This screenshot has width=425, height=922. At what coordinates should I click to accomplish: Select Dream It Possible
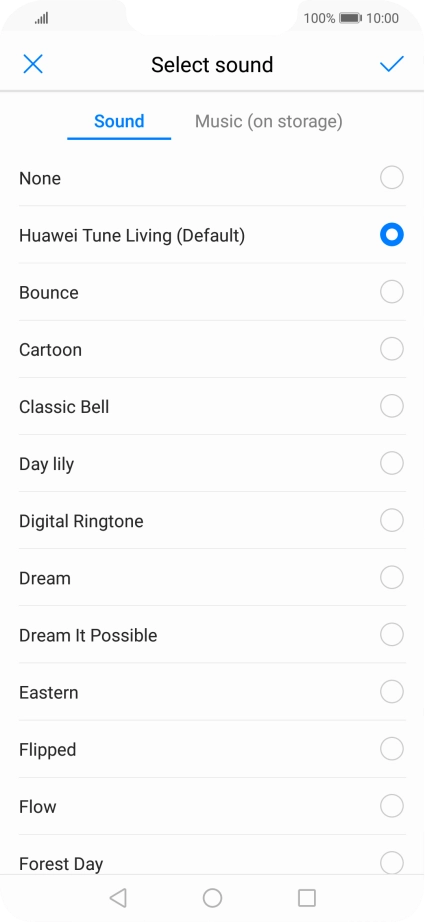(x=212, y=635)
